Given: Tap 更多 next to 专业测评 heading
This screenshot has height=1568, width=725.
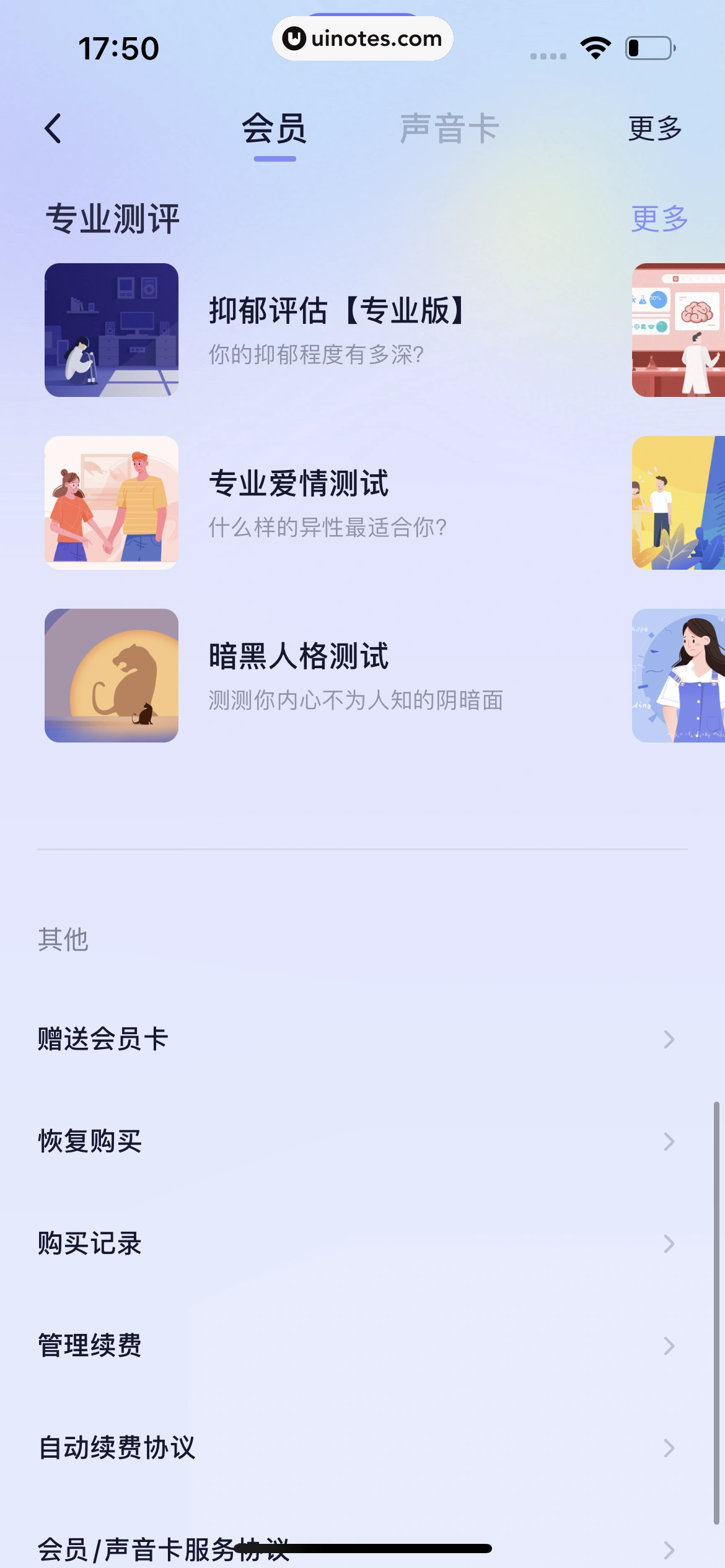Looking at the screenshot, I should pos(659,218).
